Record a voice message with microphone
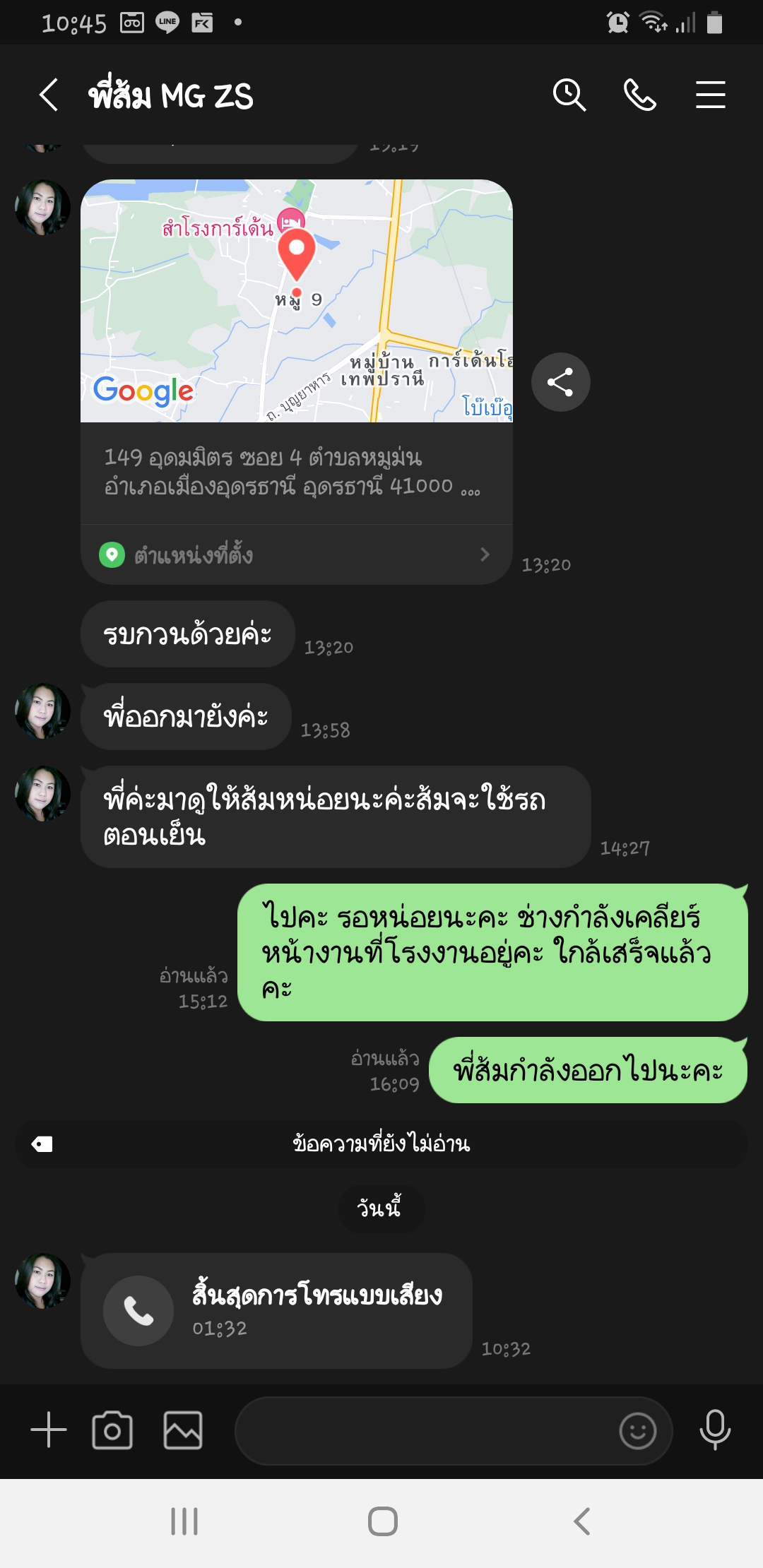763x1568 pixels. click(715, 1430)
